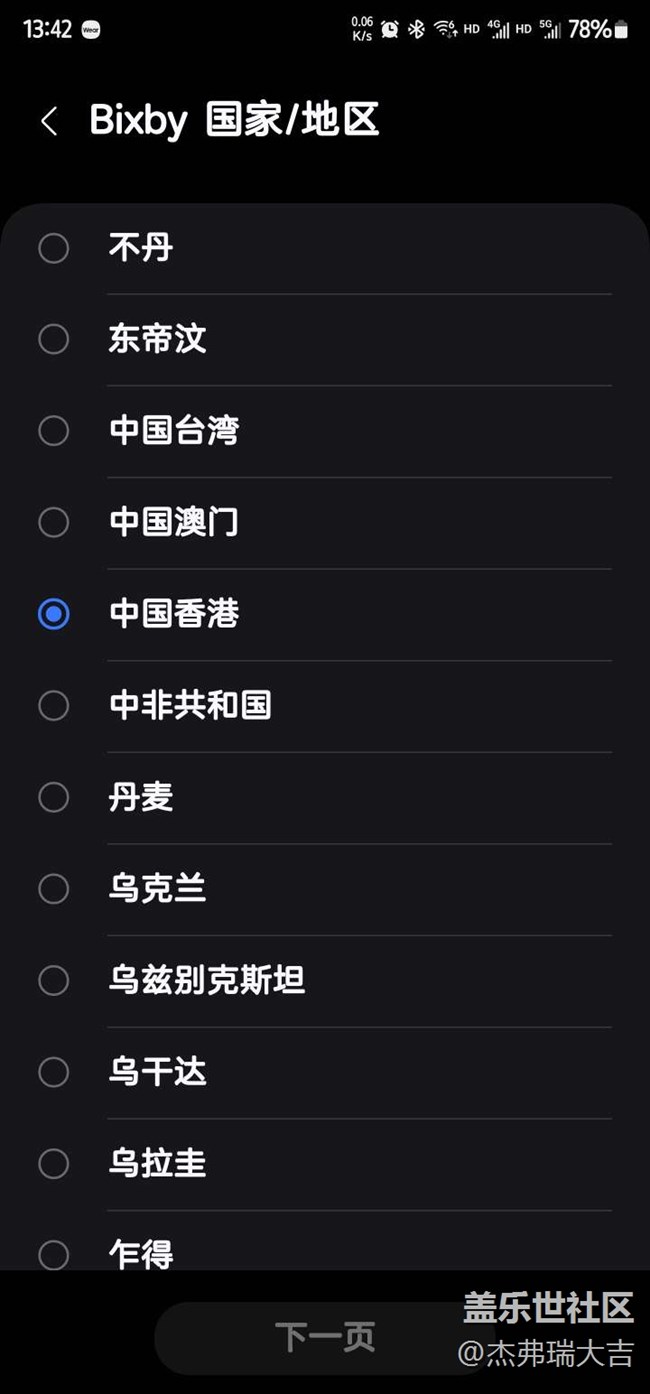The height and width of the screenshot is (1394, 650).
Task: Select 不丹 as the region
Action: click(54, 248)
